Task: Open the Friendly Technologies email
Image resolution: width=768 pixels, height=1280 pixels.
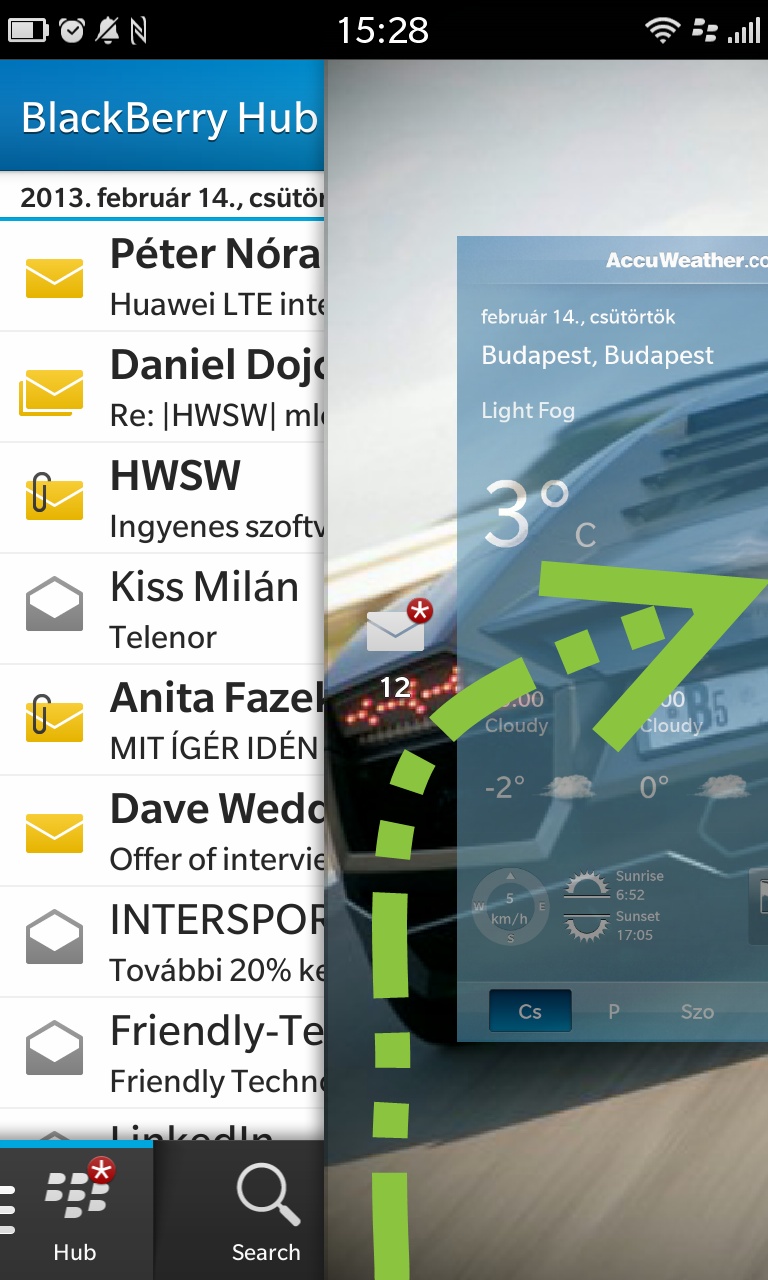Action: [162, 1053]
